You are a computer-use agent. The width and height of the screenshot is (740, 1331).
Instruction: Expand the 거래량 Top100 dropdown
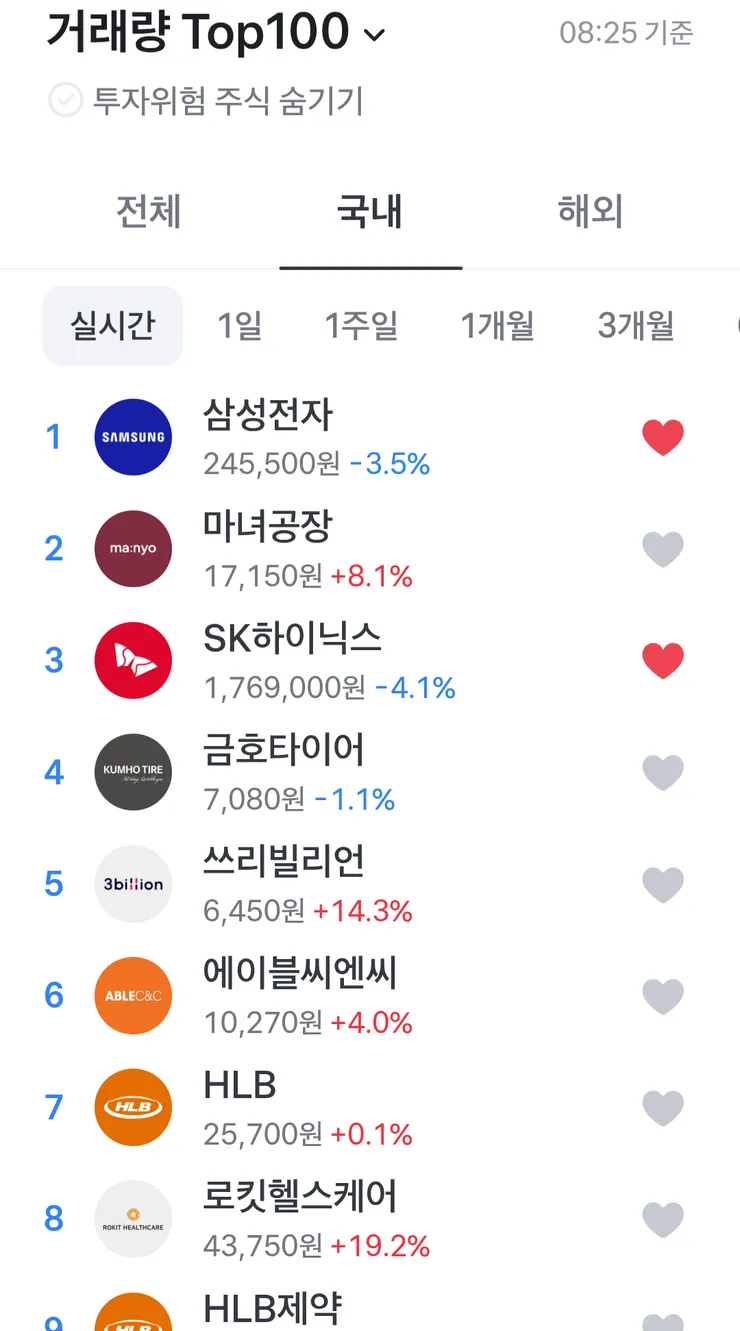(216, 32)
